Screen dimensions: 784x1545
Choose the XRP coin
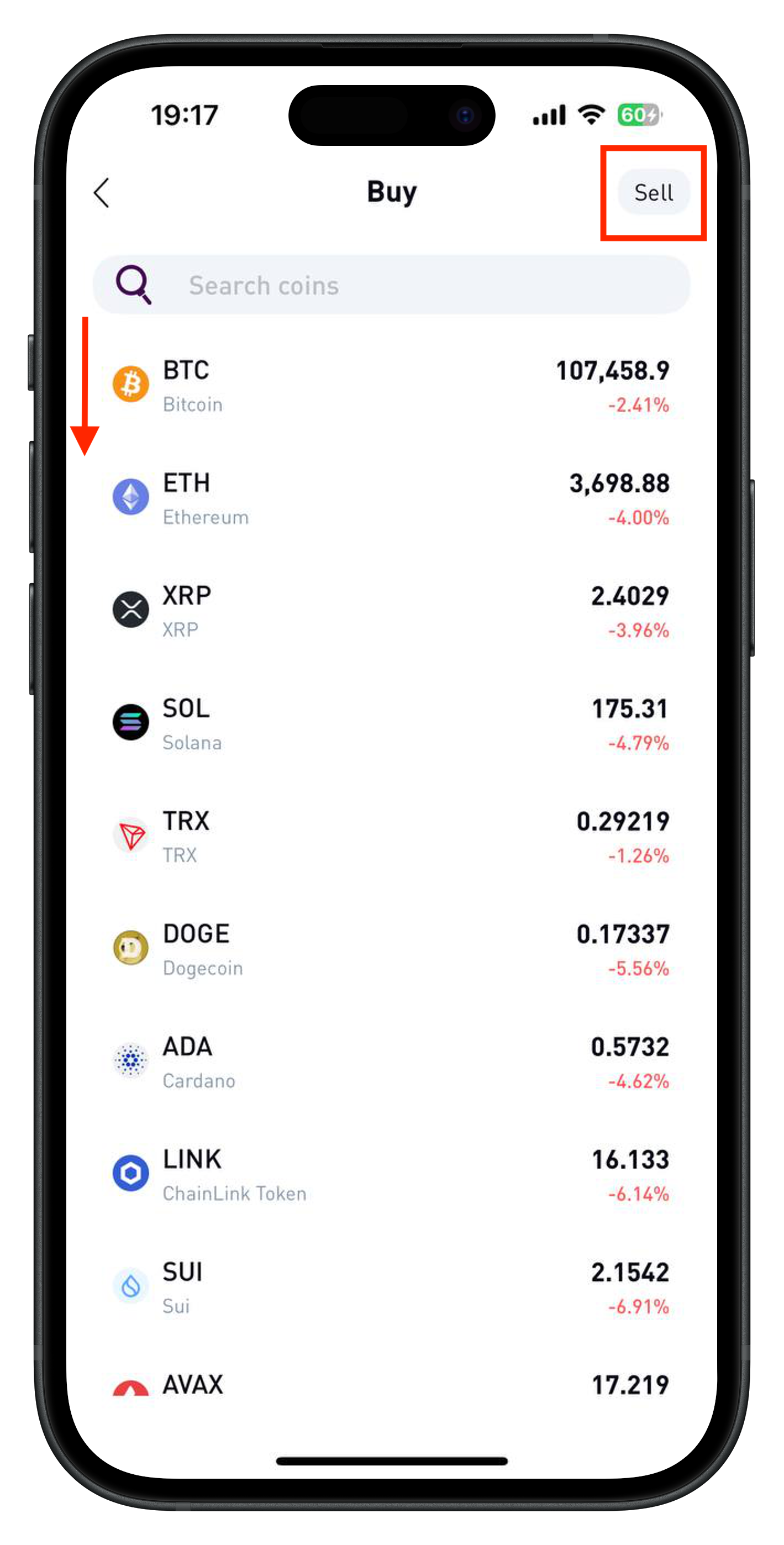(391, 611)
